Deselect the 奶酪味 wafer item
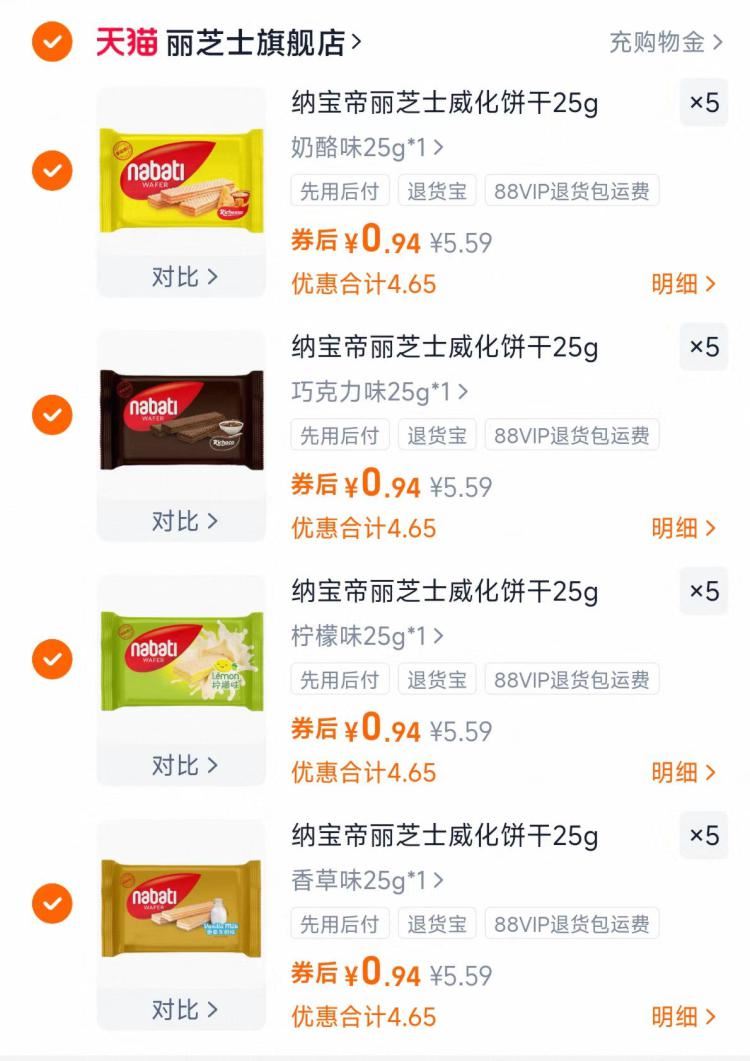The height and width of the screenshot is (1061, 750). tap(52, 170)
